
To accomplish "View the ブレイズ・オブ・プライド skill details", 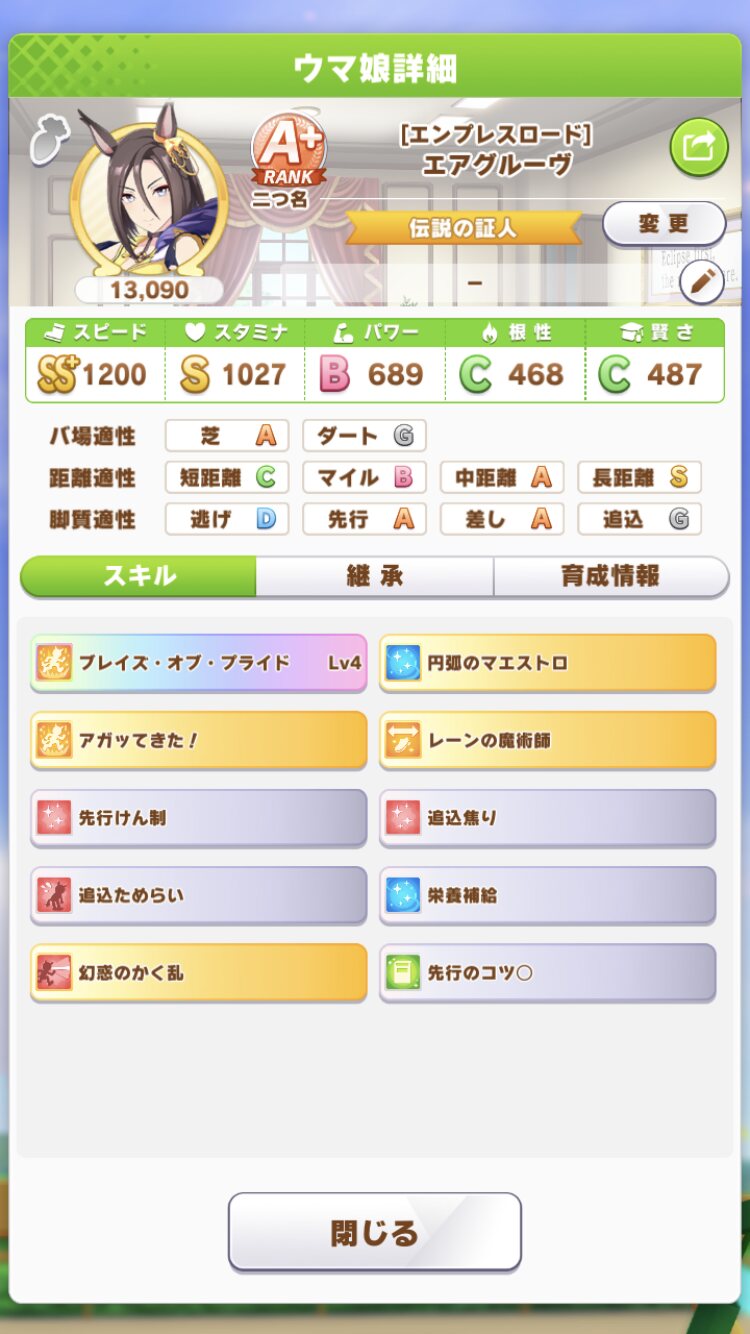I will 199,662.
